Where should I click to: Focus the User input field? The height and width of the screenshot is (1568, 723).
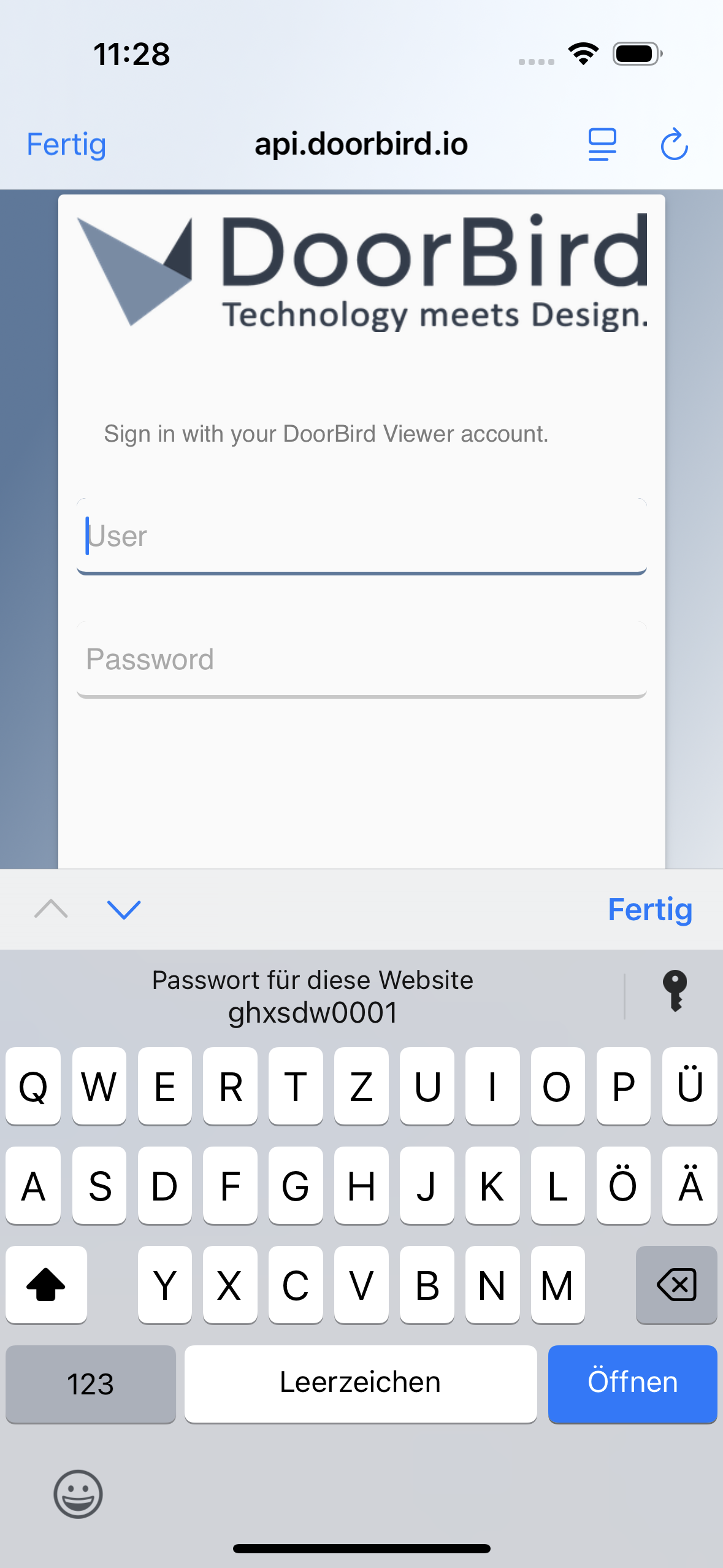361,536
